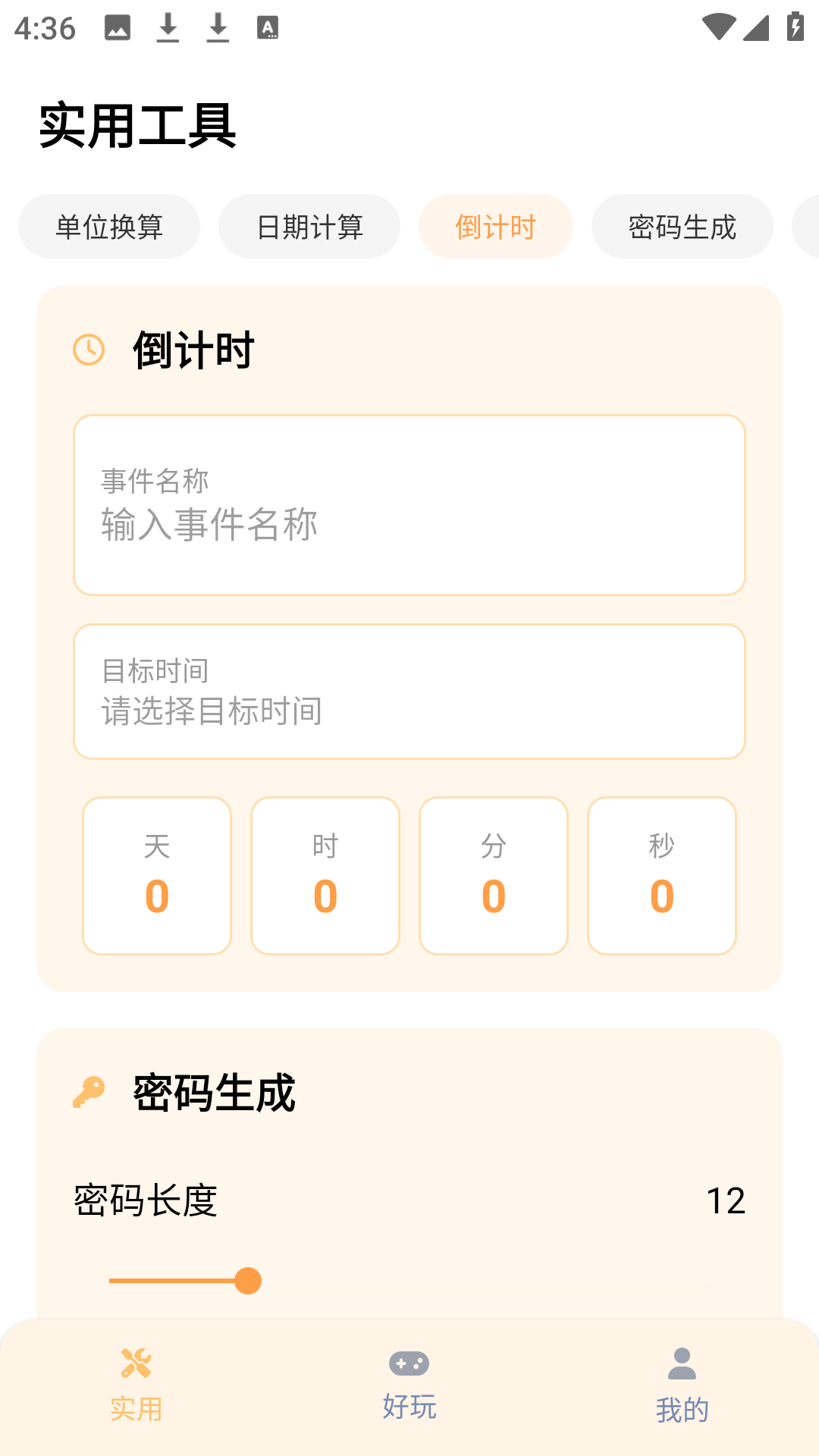This screenshot has height=1456, width=819.
Task: Click the 天 countdown box showing 0
Action: (156, 874)
